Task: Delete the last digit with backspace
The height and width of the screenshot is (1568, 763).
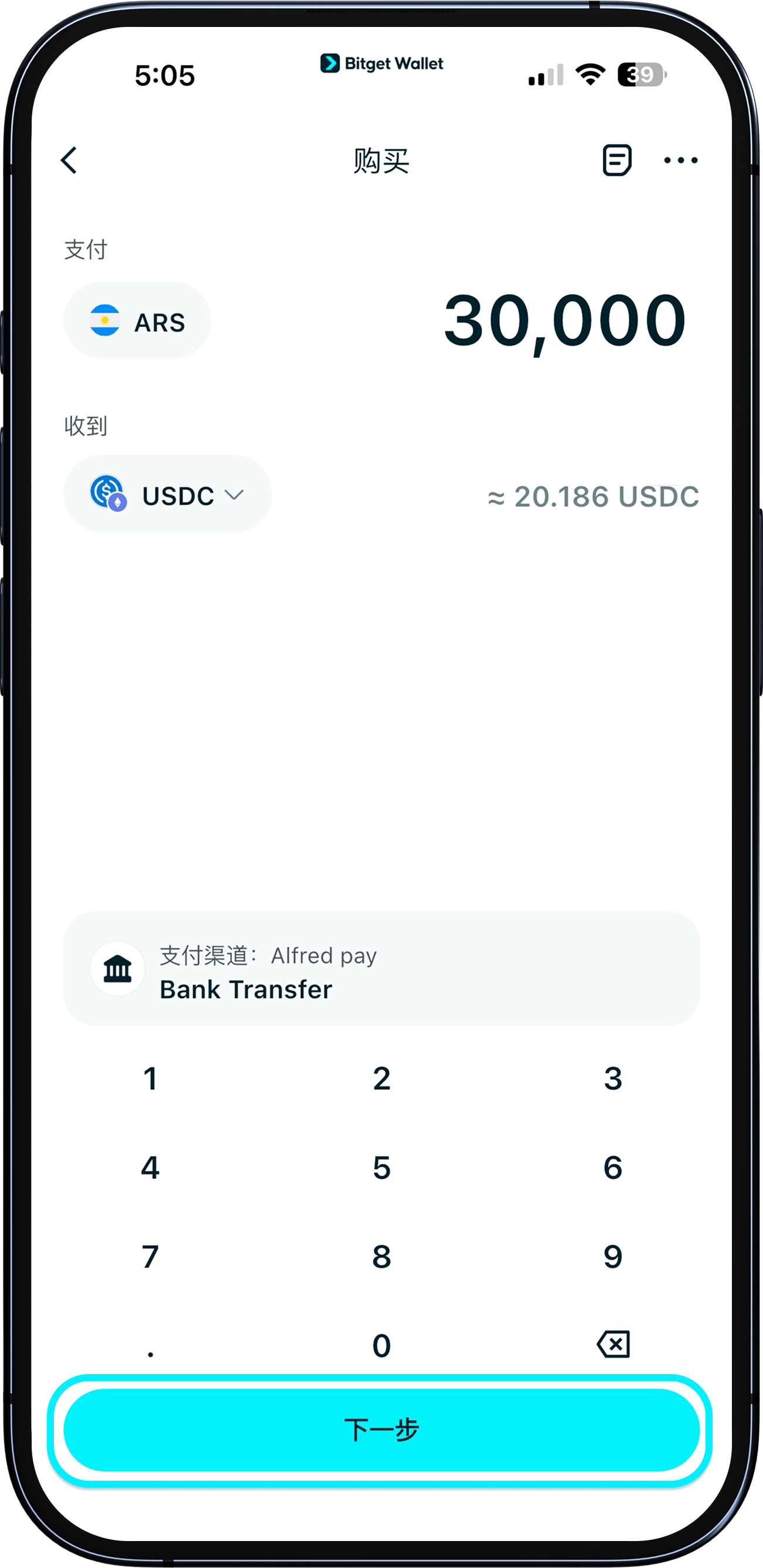Action: pos(613,1344)
